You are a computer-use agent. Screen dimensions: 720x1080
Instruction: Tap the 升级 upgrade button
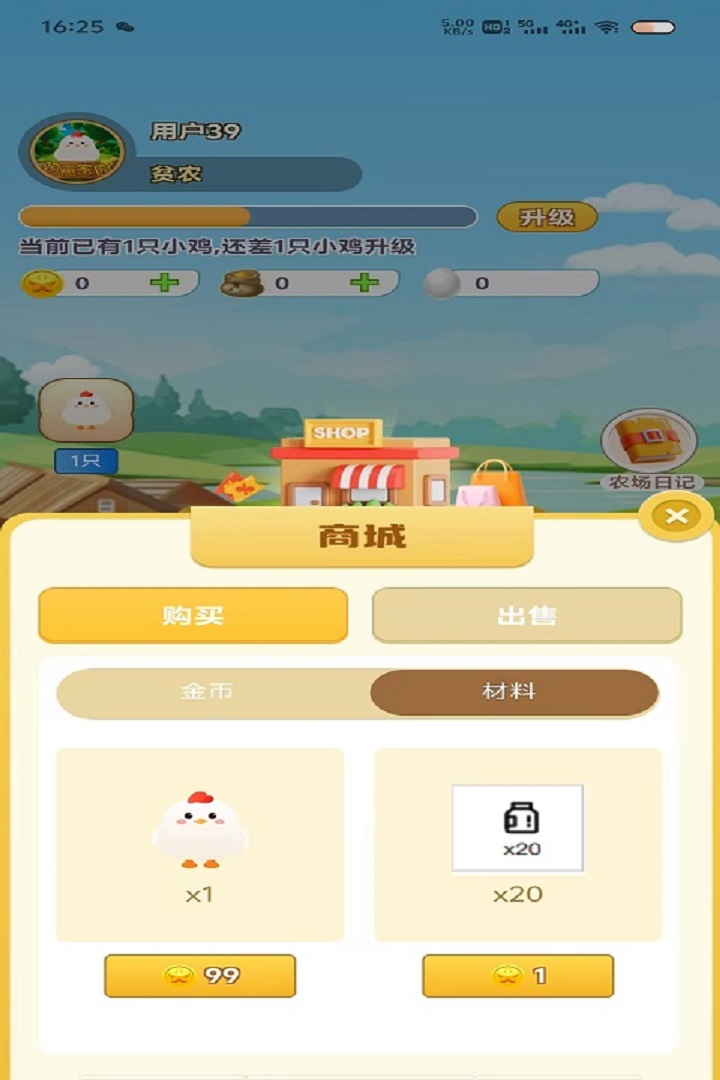click(x=547, y=217)
